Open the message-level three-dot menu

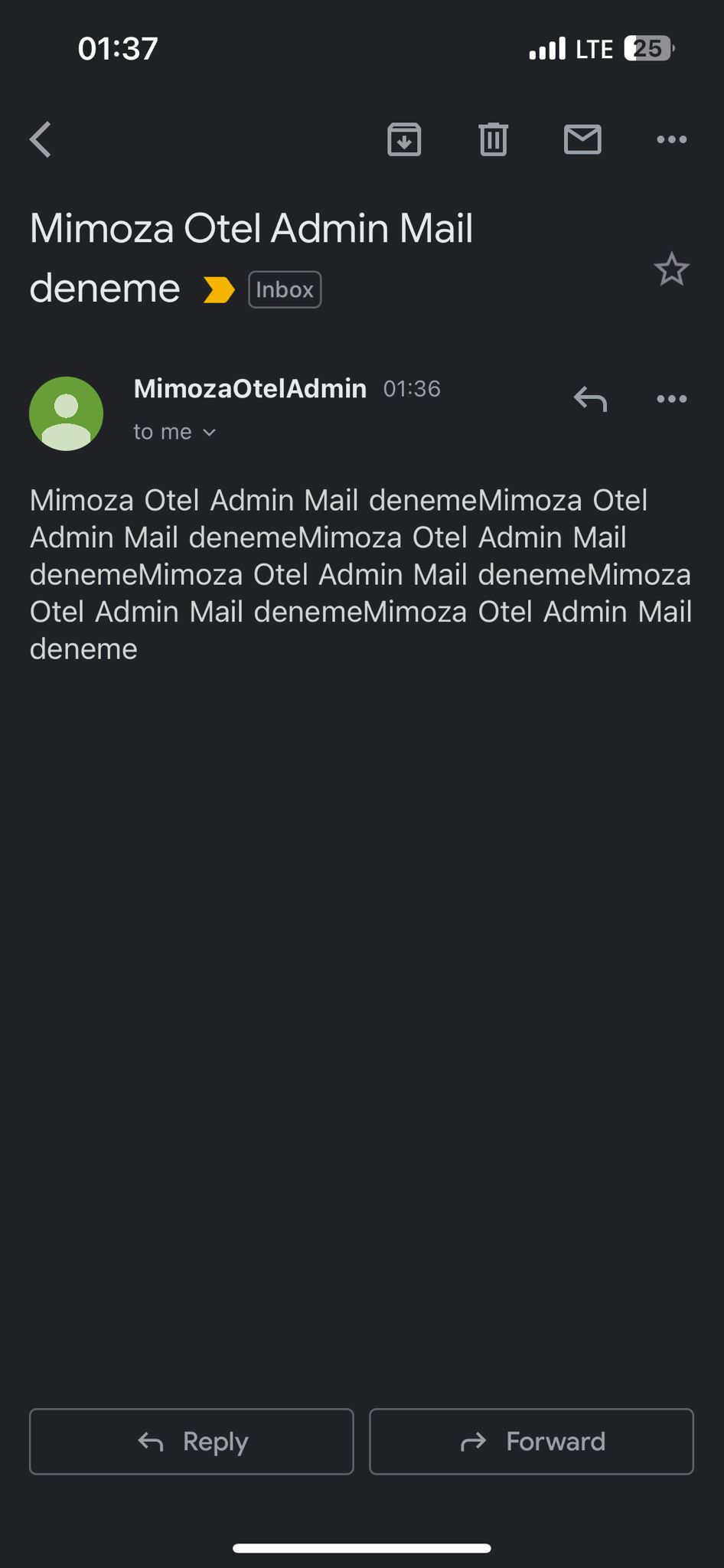pyautogui.click(x=672, y=398)
